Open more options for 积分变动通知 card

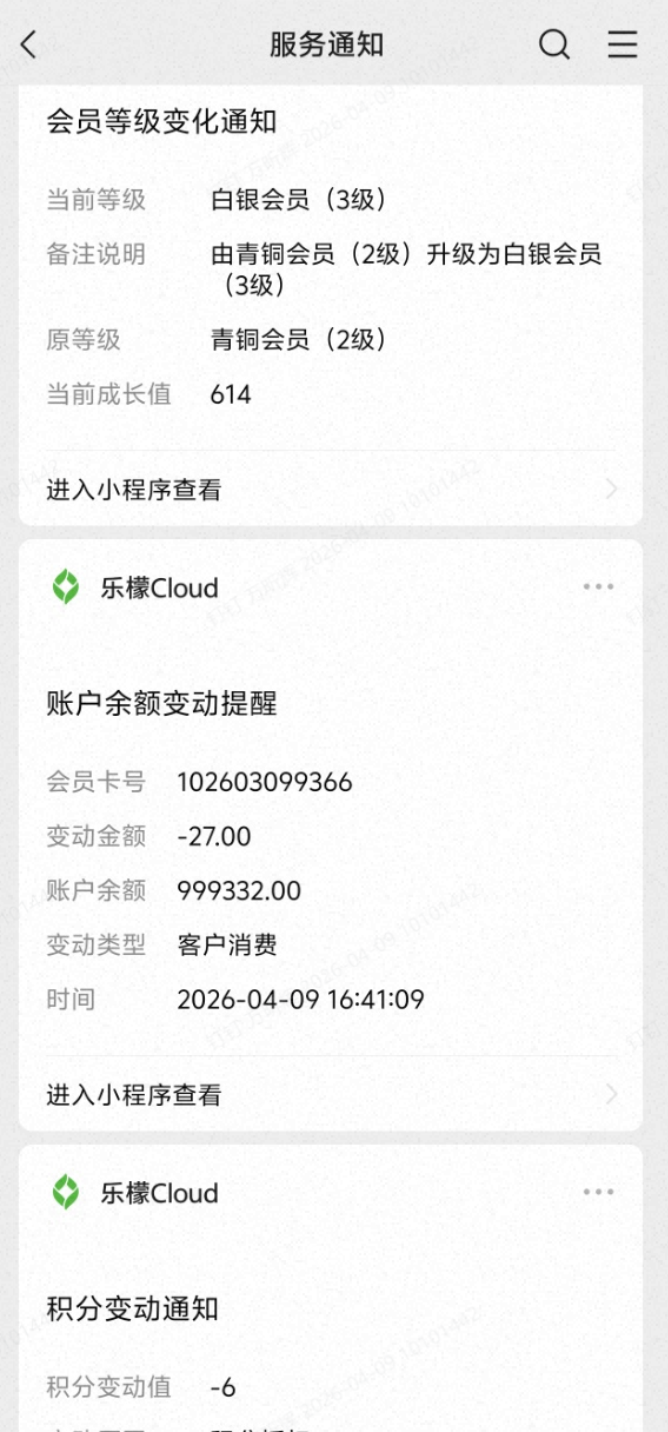click(598, 1192)
